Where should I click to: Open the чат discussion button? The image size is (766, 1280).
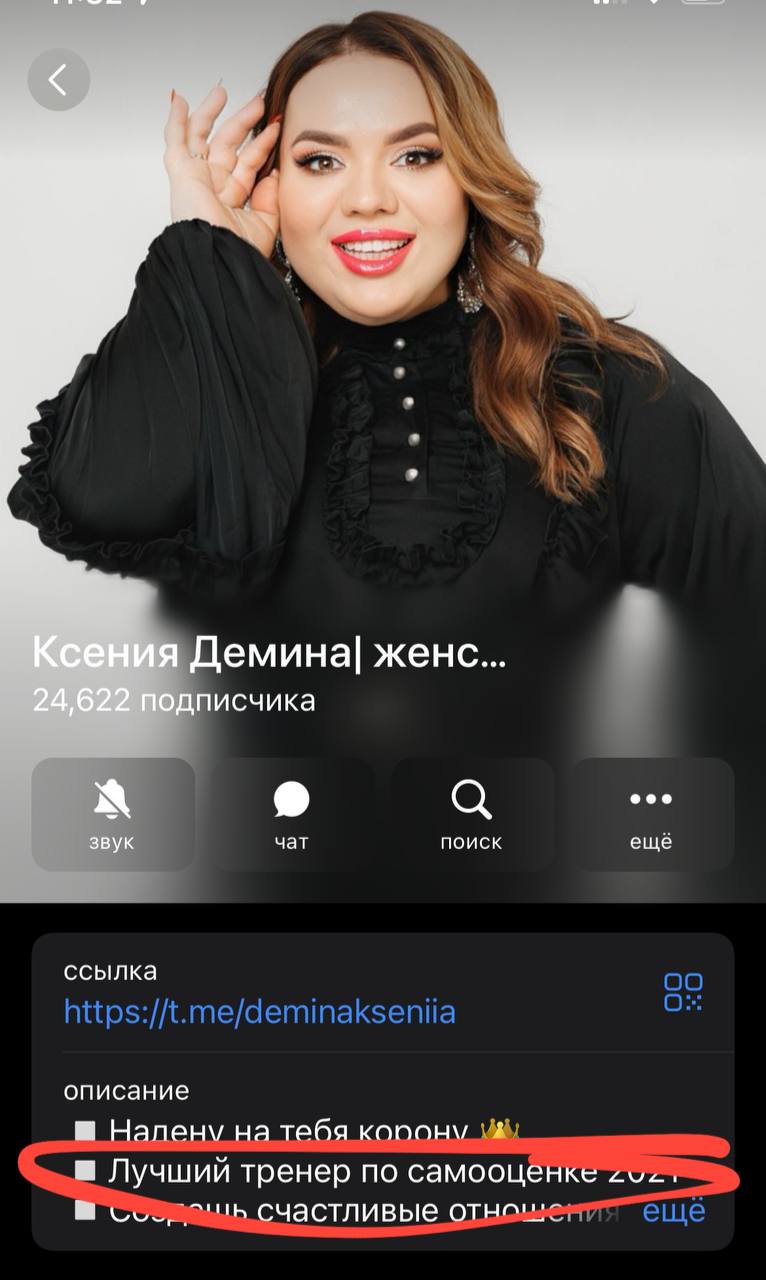coord(291,813)
